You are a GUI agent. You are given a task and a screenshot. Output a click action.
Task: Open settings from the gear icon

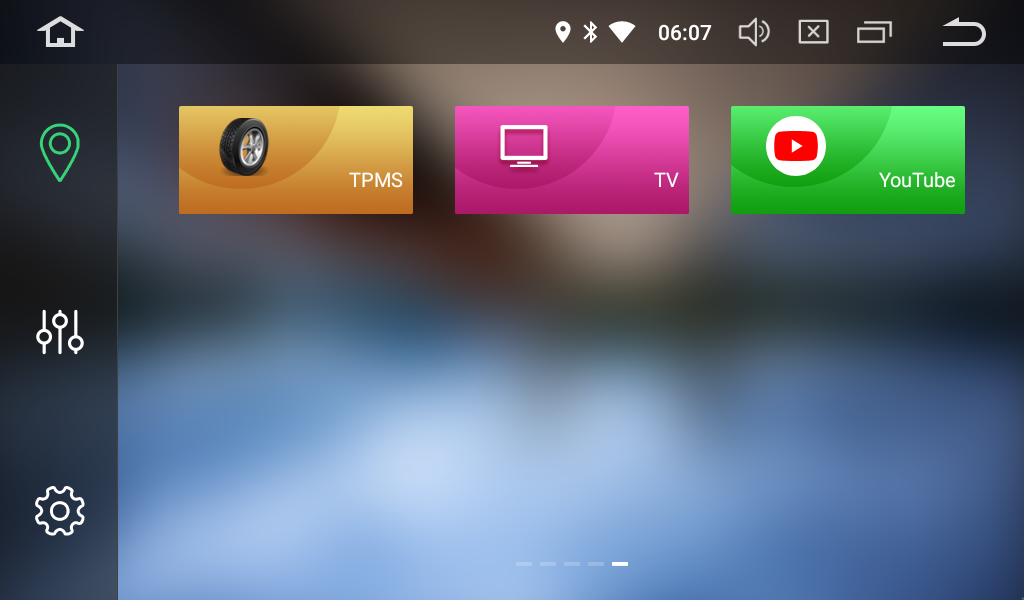(60, 511)
